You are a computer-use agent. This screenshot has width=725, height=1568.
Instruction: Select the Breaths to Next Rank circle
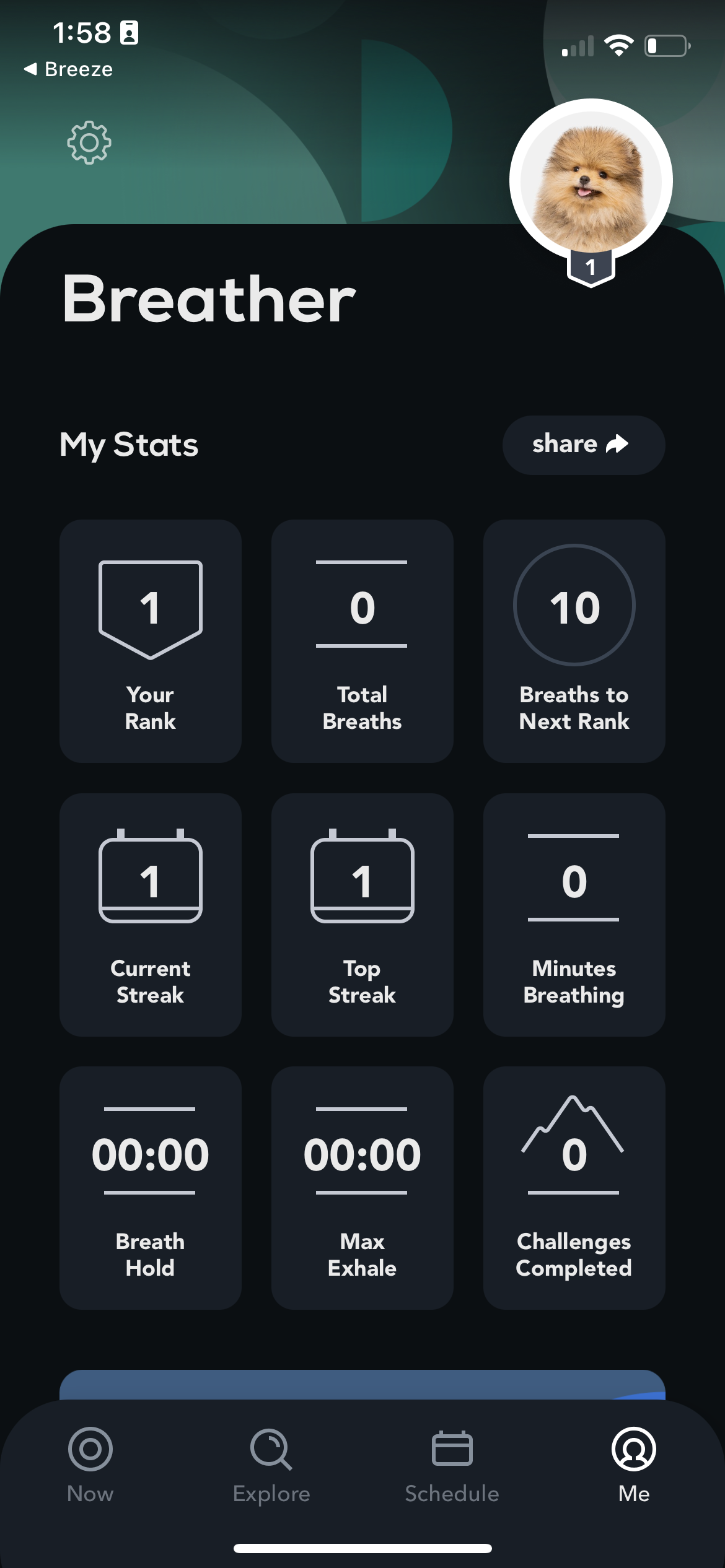(573, 606)
